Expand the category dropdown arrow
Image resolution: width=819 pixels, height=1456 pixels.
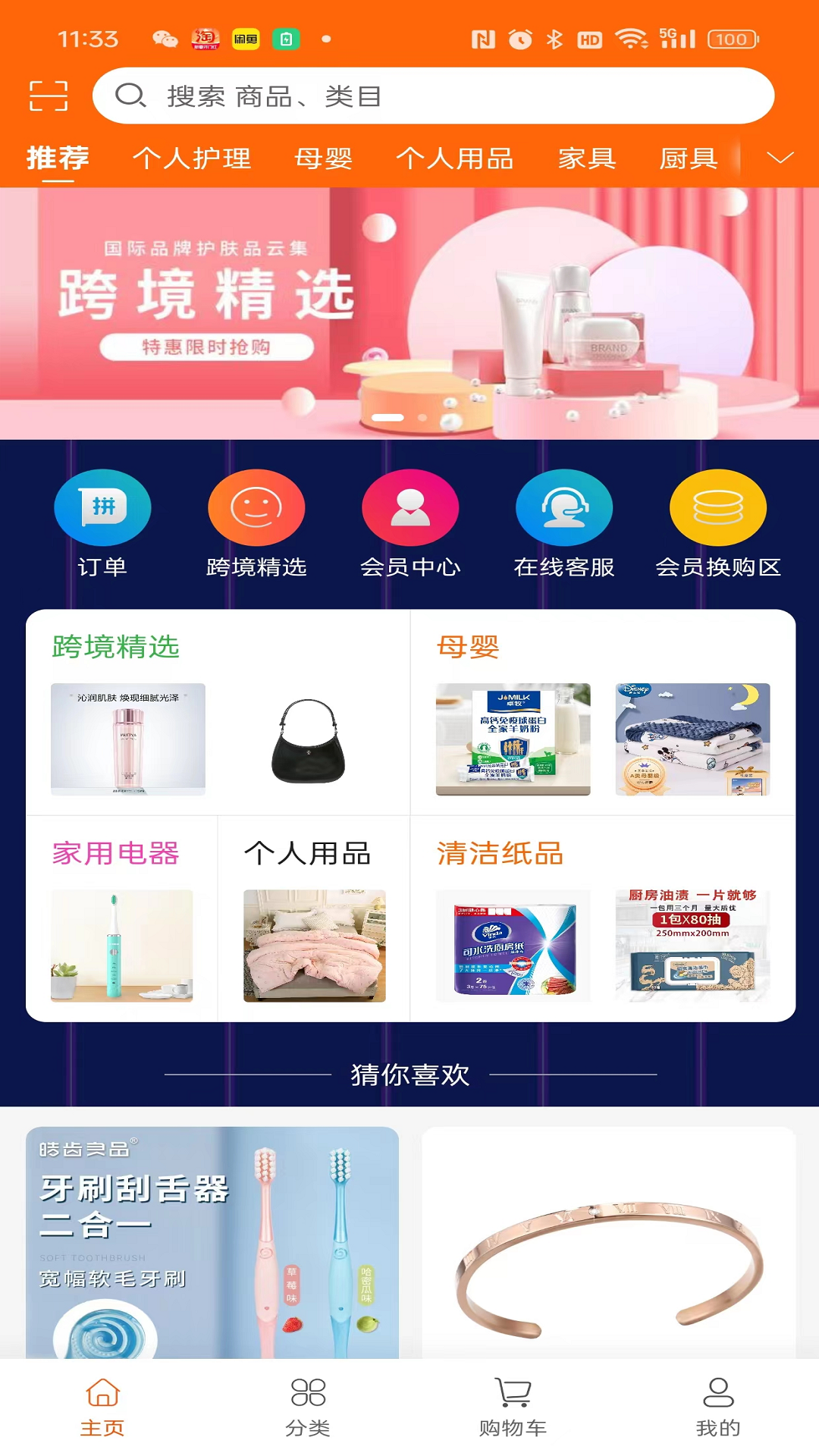pos(780,158)
